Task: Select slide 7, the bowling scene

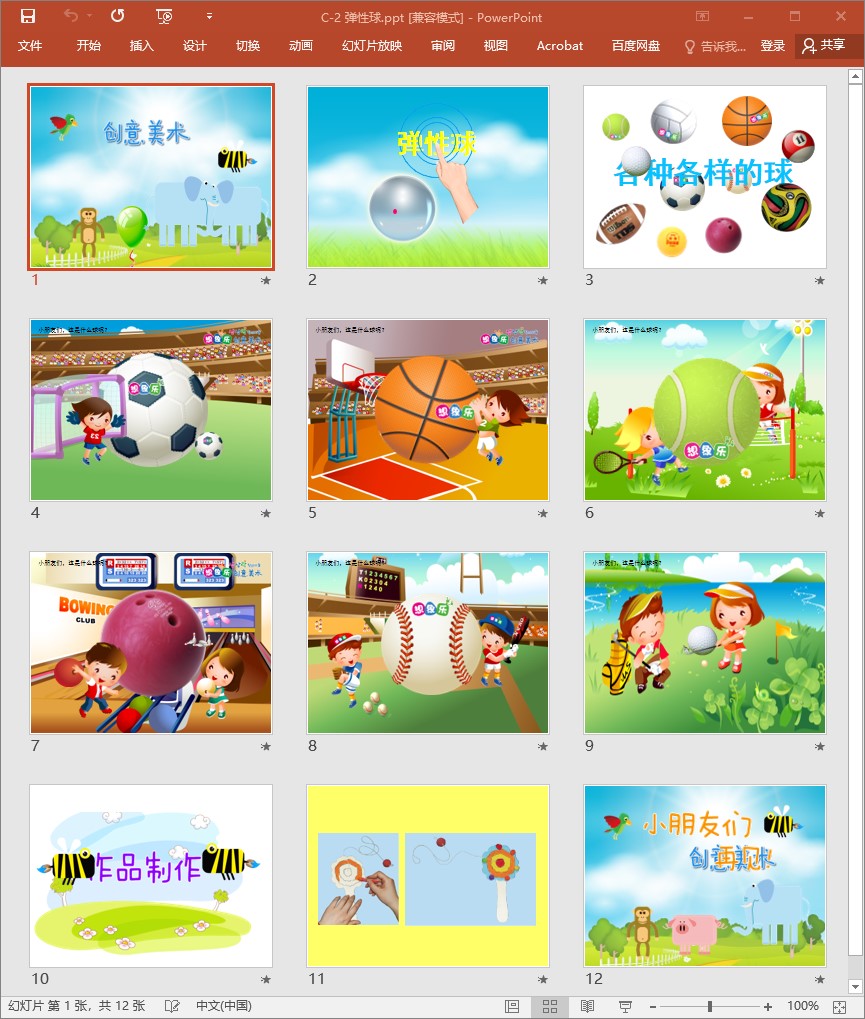Action: click(151, 643)
